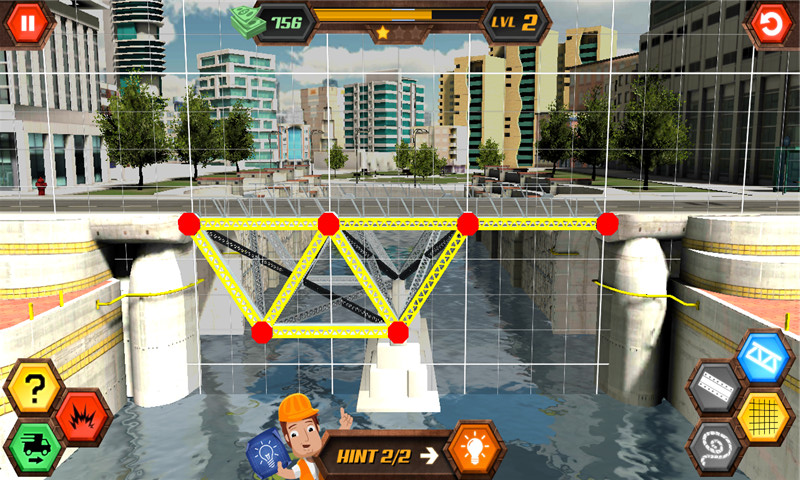800x480 pixels.
Task: Tap the red undo arrow button
Action: [772, 25]
